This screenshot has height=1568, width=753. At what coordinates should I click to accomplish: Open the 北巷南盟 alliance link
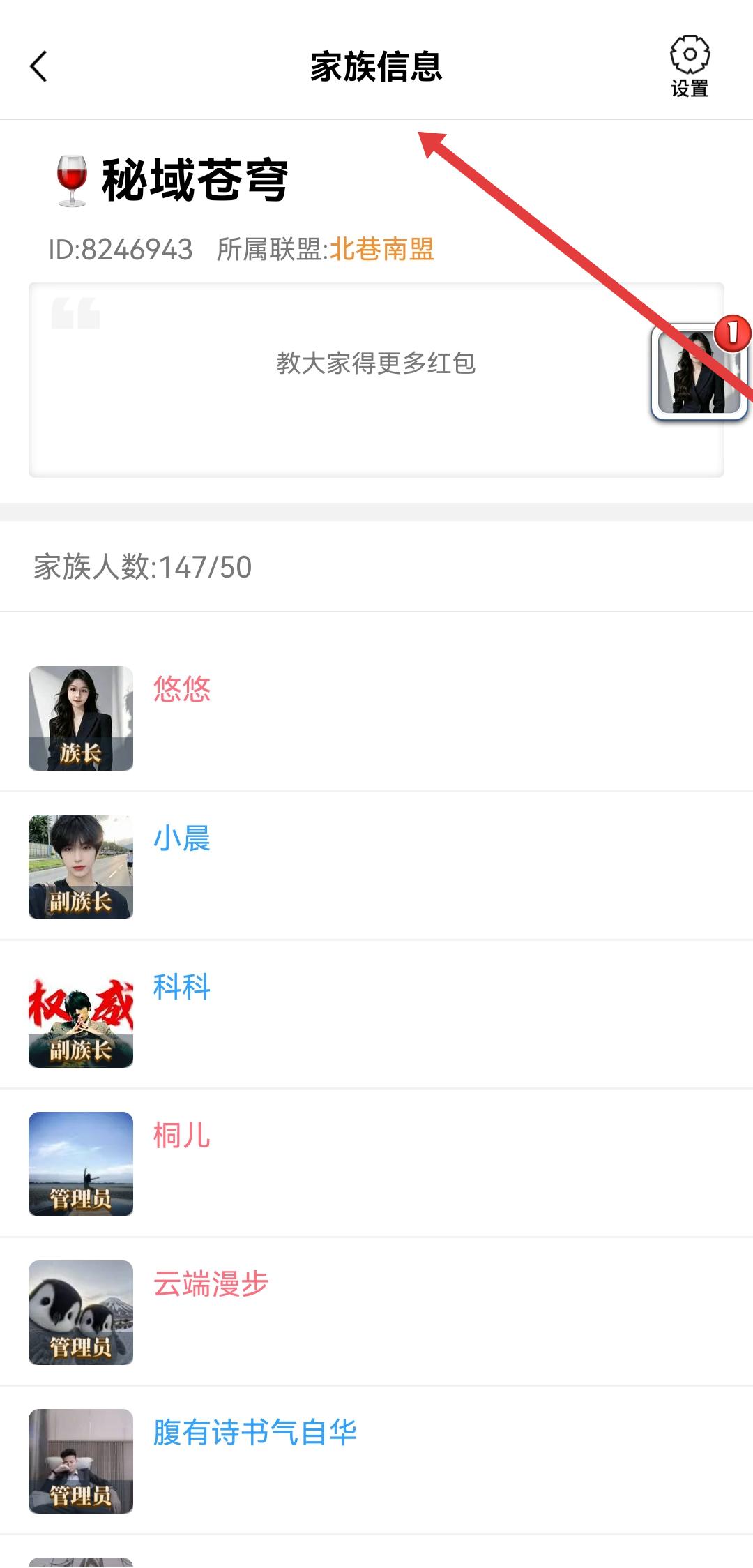click(381, 249)
